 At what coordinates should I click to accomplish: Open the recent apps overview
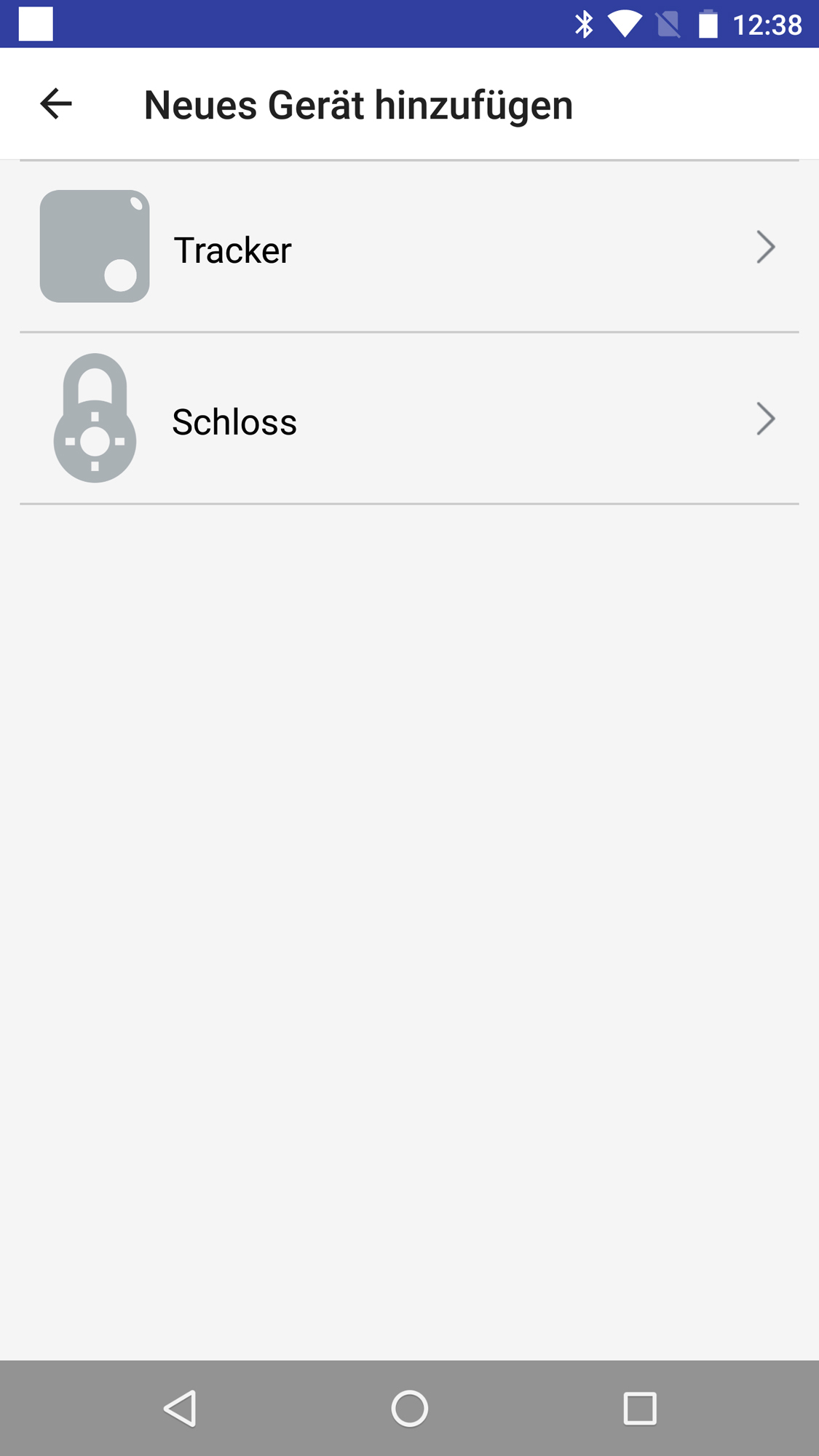point(639,1408)
